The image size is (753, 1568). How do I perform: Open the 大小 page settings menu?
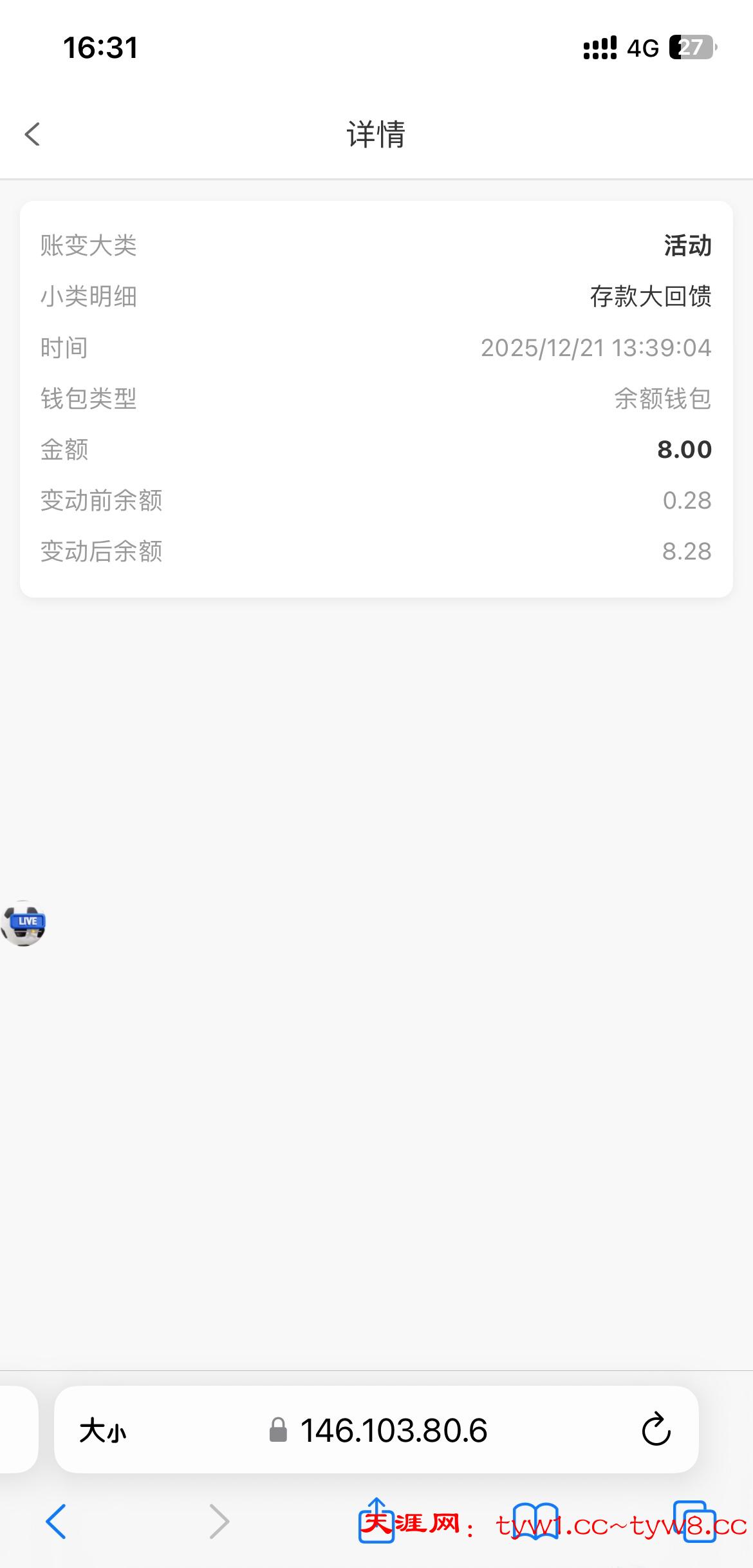[103, 1431]
